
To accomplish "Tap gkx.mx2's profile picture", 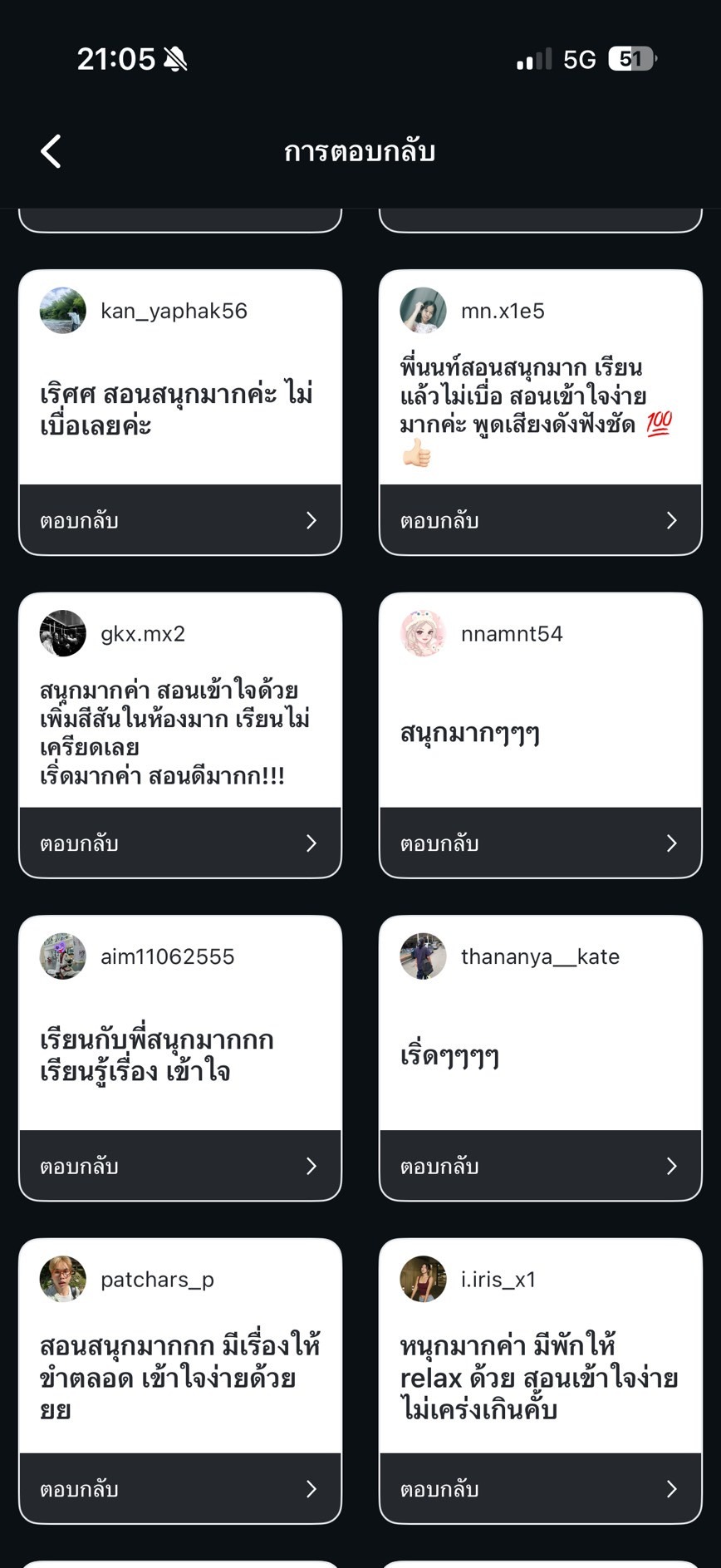I will point(63,634).
